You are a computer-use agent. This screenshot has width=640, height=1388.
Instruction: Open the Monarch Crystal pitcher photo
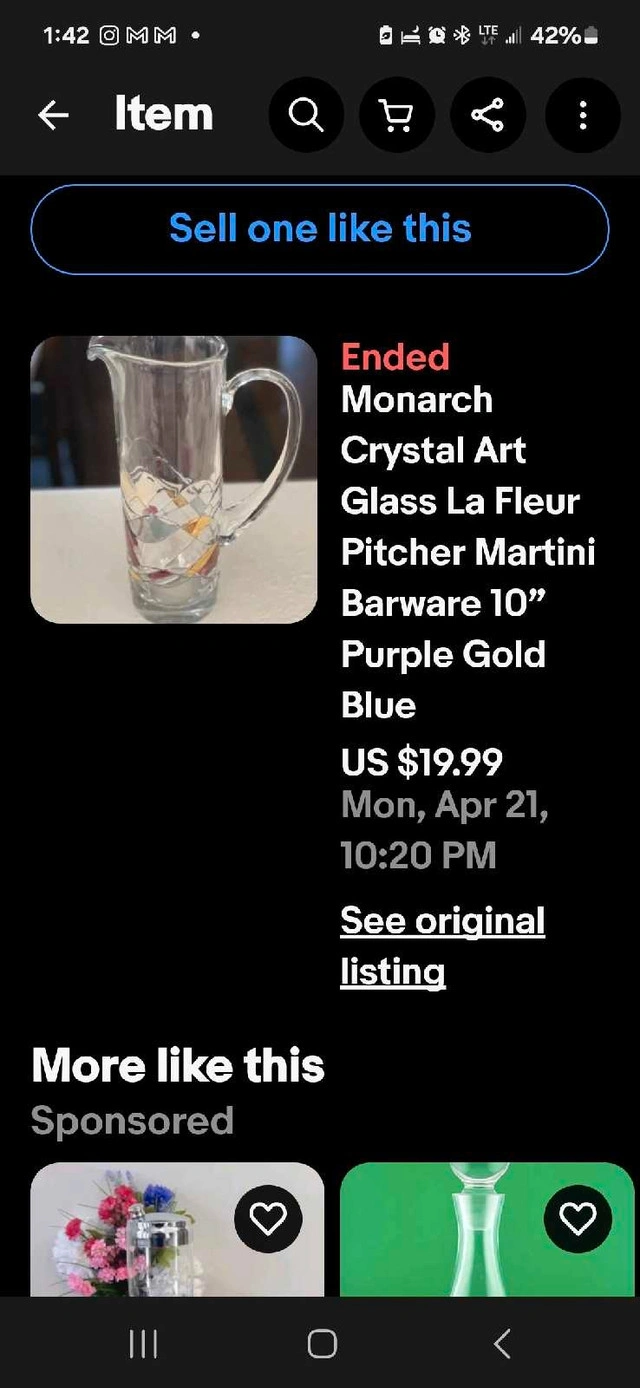pos(174,480)
